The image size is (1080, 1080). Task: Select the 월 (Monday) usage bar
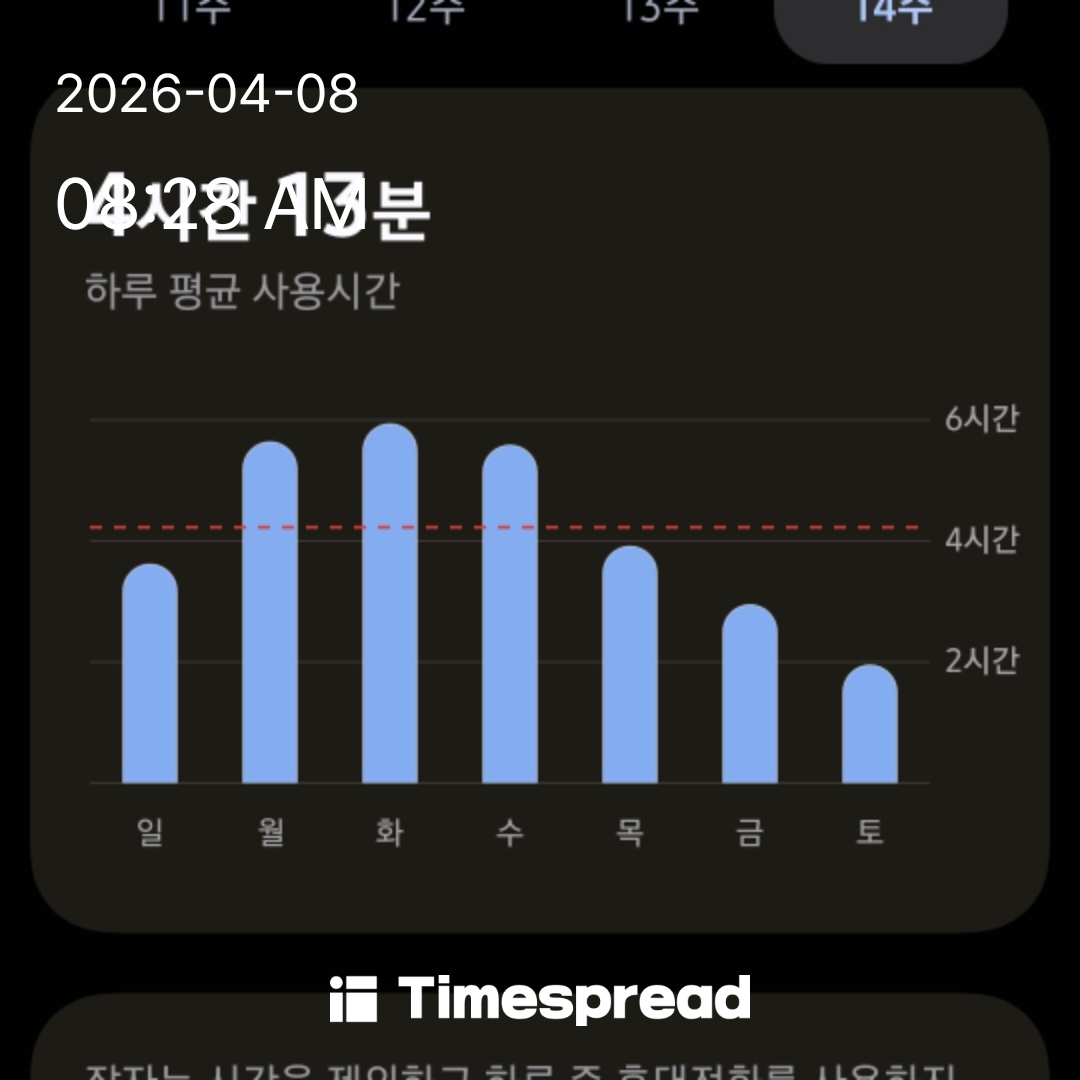tap(270, 613)
